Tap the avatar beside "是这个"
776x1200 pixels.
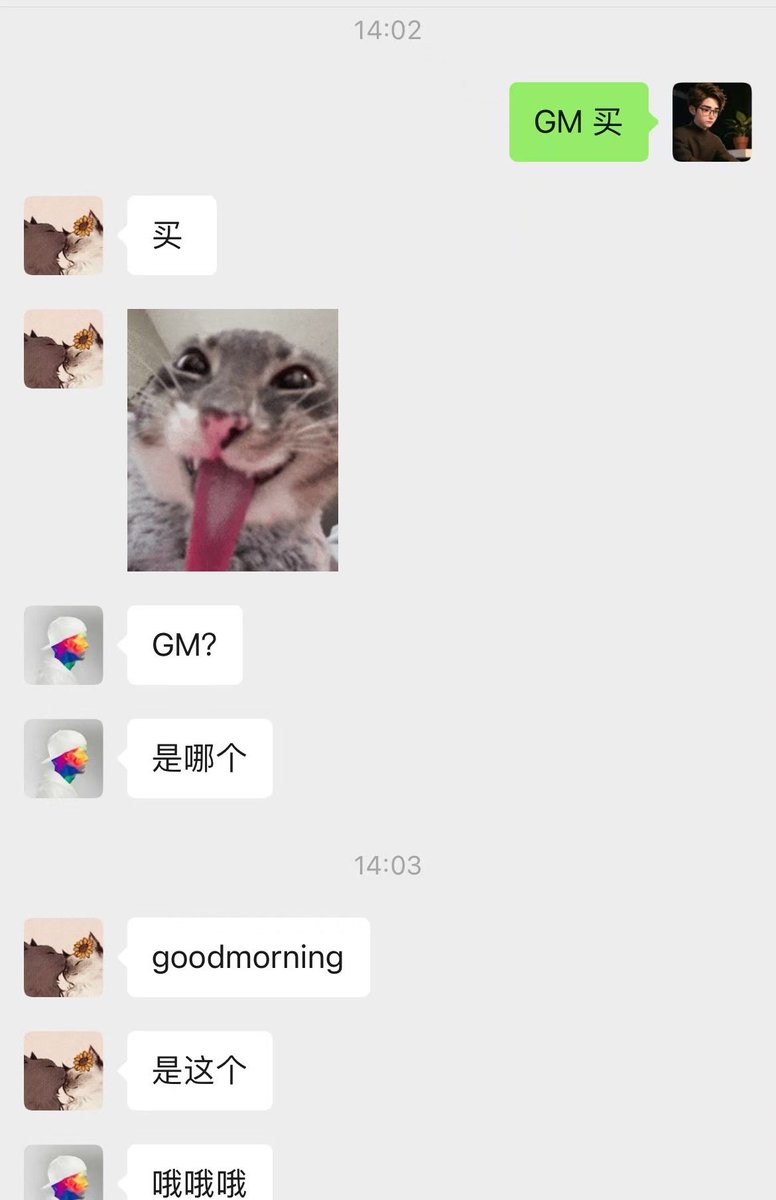[64, 1071]
